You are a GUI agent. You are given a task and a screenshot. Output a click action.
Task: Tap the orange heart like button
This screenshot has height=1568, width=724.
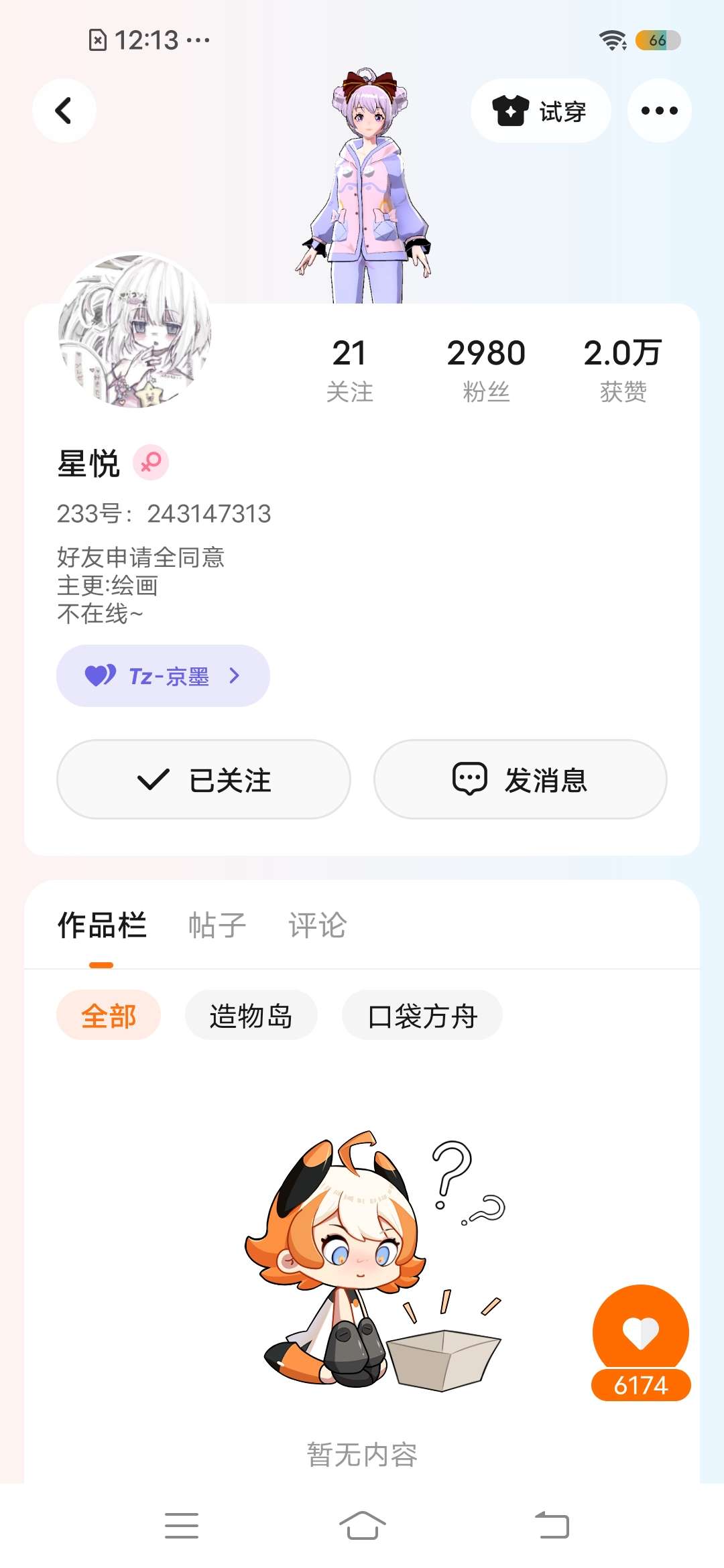pyautogui.click(x=641, y=1330)
